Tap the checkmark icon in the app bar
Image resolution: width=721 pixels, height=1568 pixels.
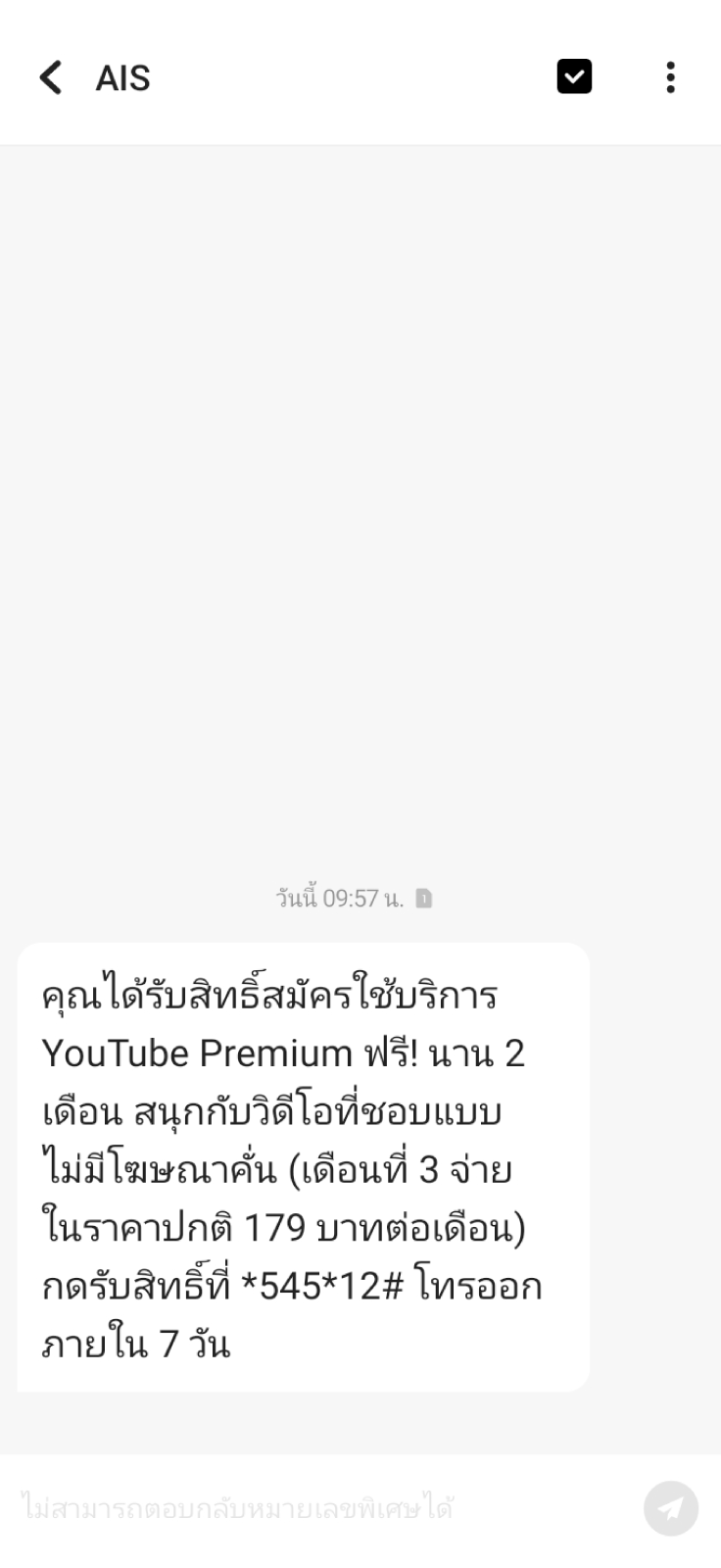pyautogui.click(x=574, y=76)
